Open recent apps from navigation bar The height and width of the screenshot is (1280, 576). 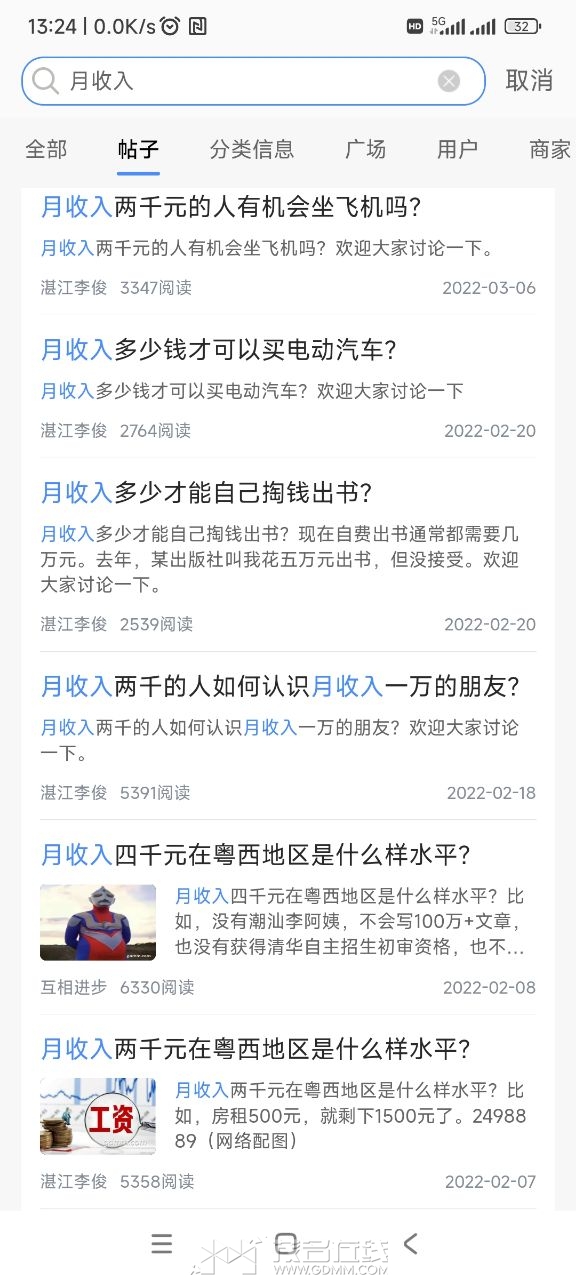pos(162,1243)
